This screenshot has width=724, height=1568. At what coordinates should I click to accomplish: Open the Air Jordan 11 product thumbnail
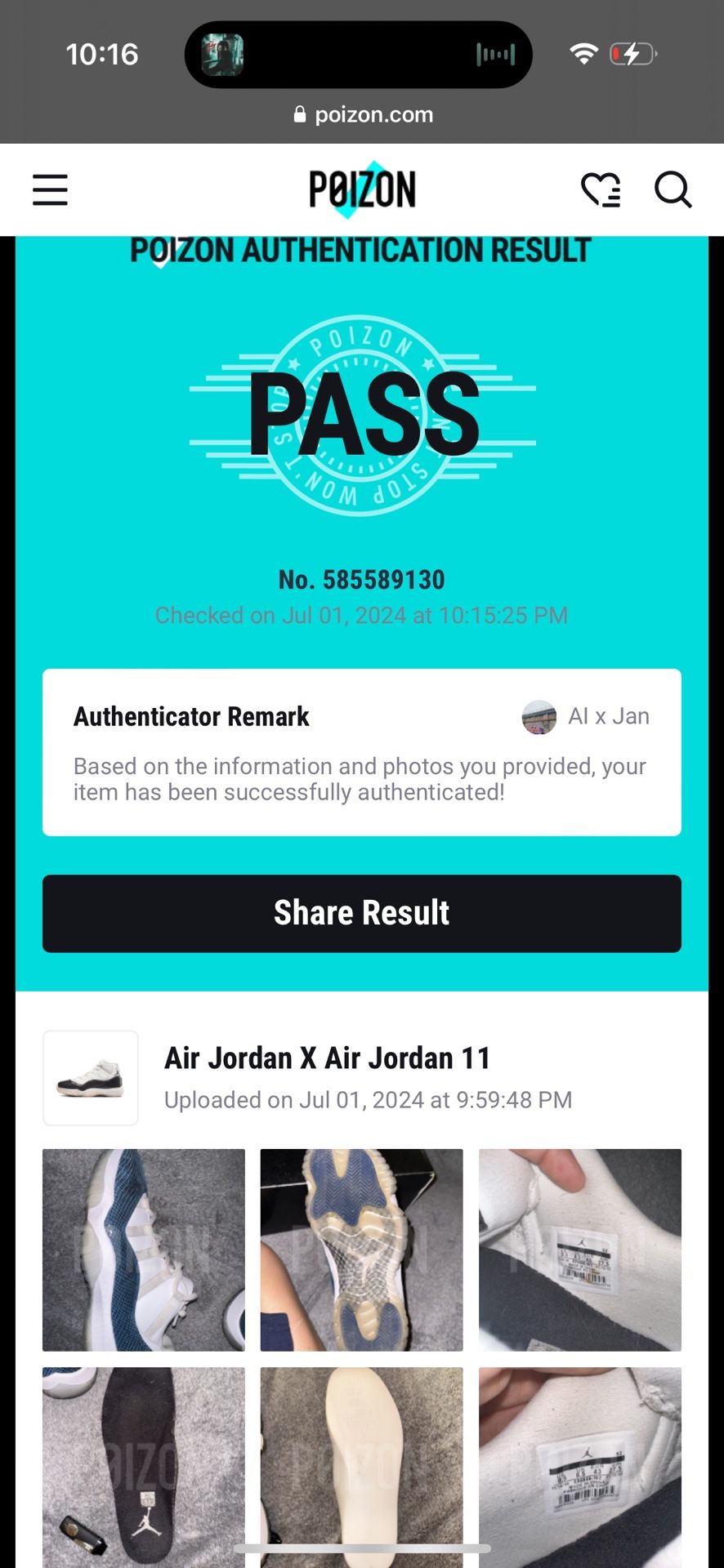91,1078
